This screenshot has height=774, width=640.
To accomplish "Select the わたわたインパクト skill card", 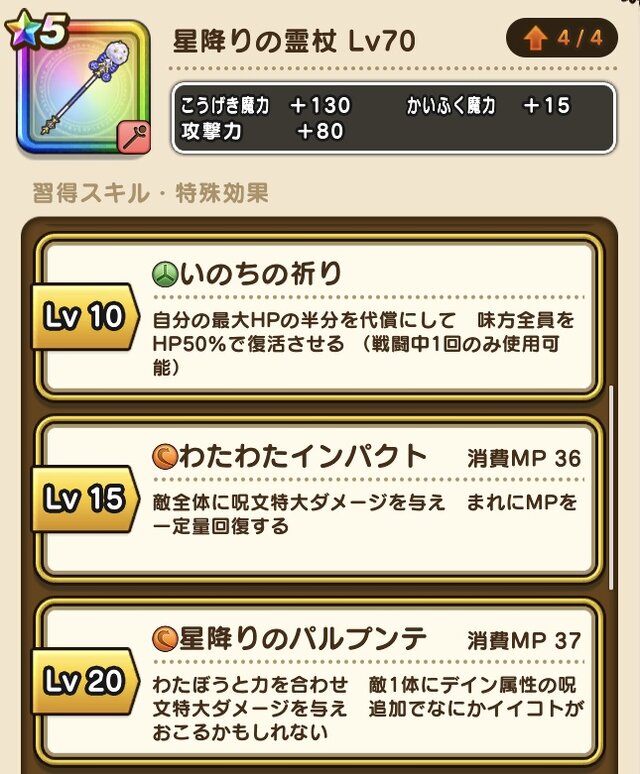I will pos(320,497).
